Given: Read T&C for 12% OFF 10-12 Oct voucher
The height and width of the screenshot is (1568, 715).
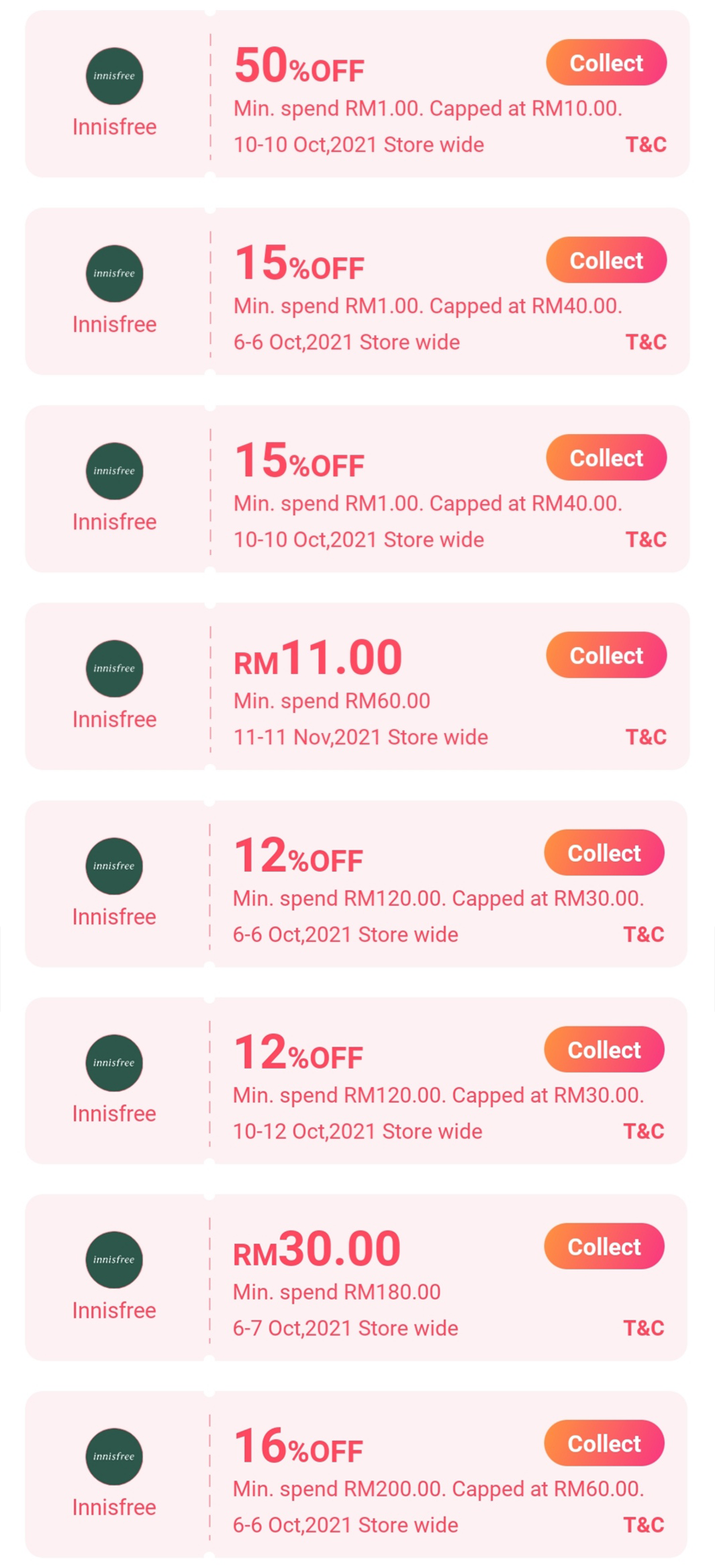Looking at the screenshot, I should [643, 1131].
